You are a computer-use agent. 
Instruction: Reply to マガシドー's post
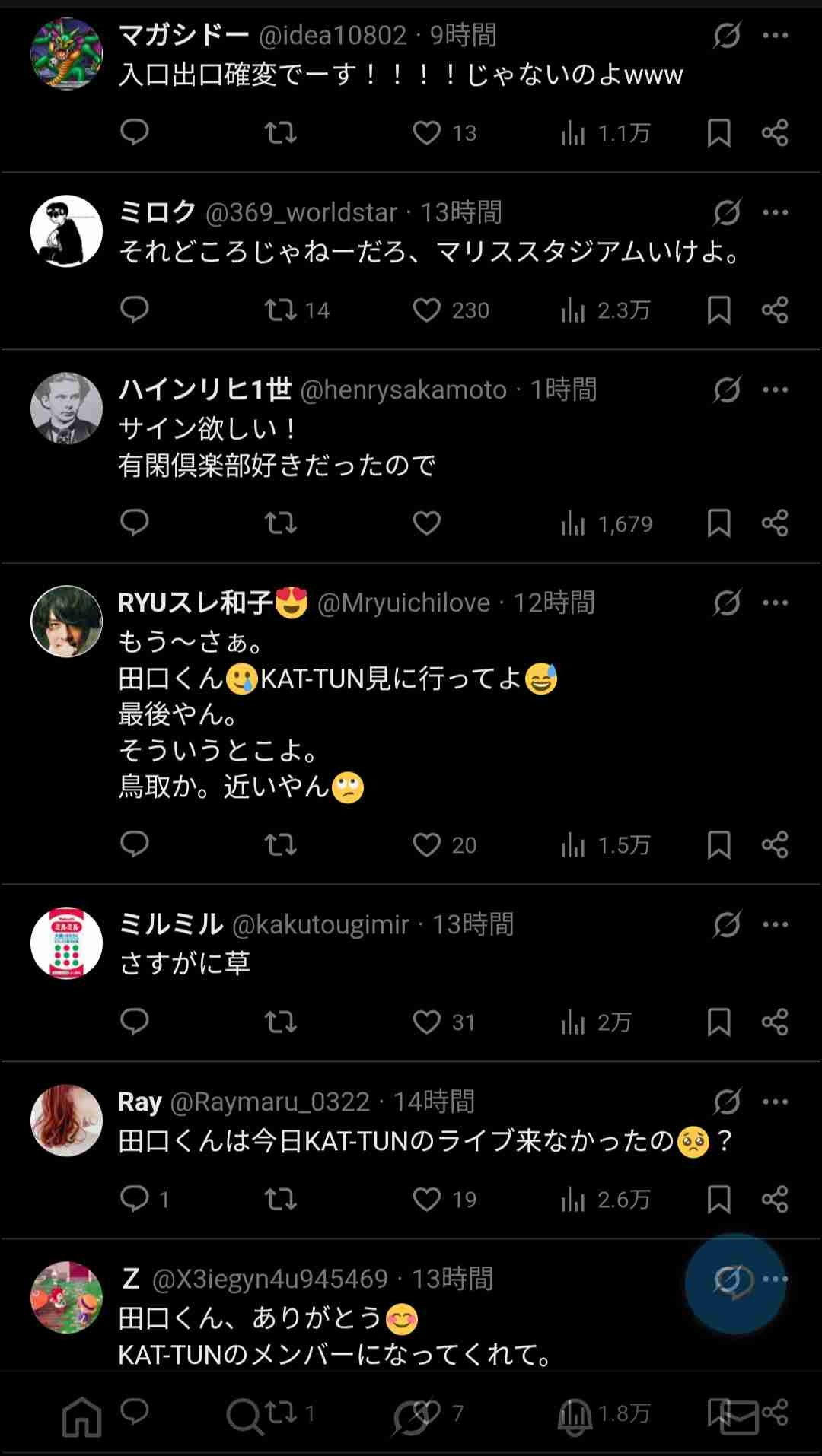coord(135,132)
